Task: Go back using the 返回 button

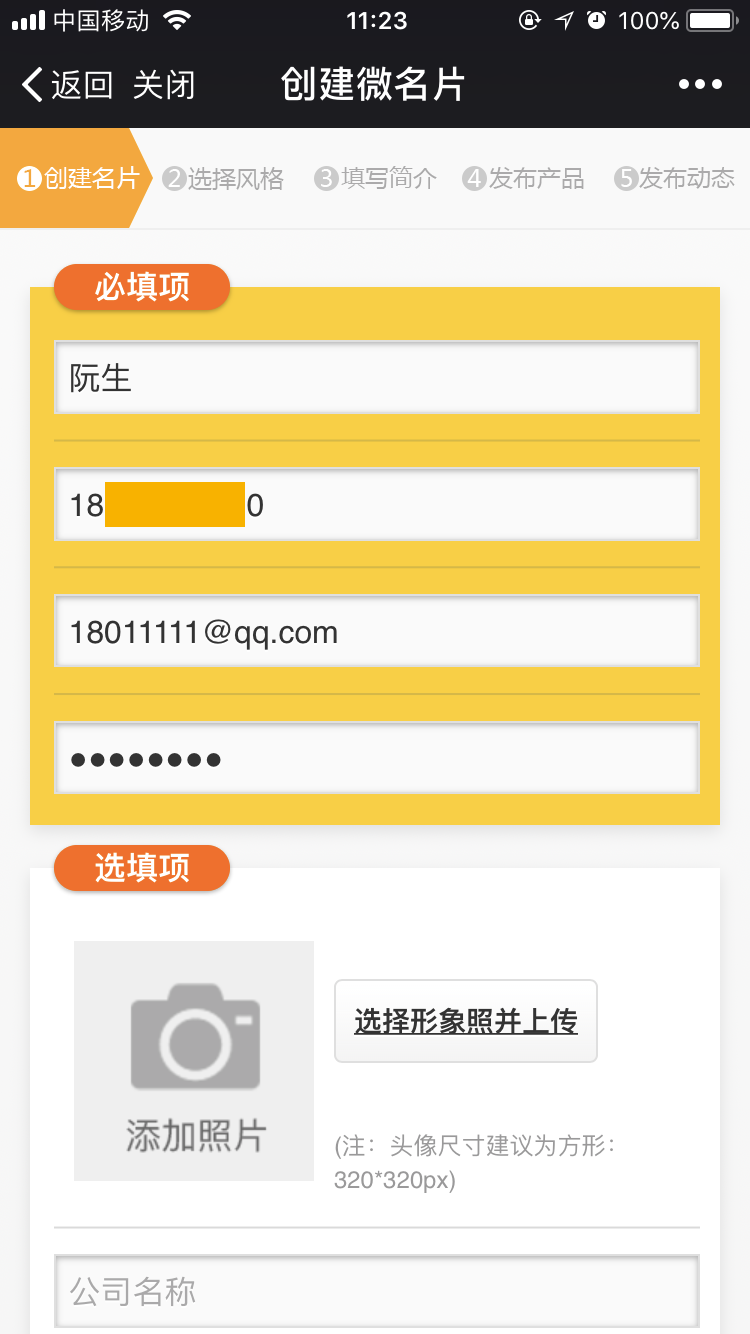Action: [67, 85]
